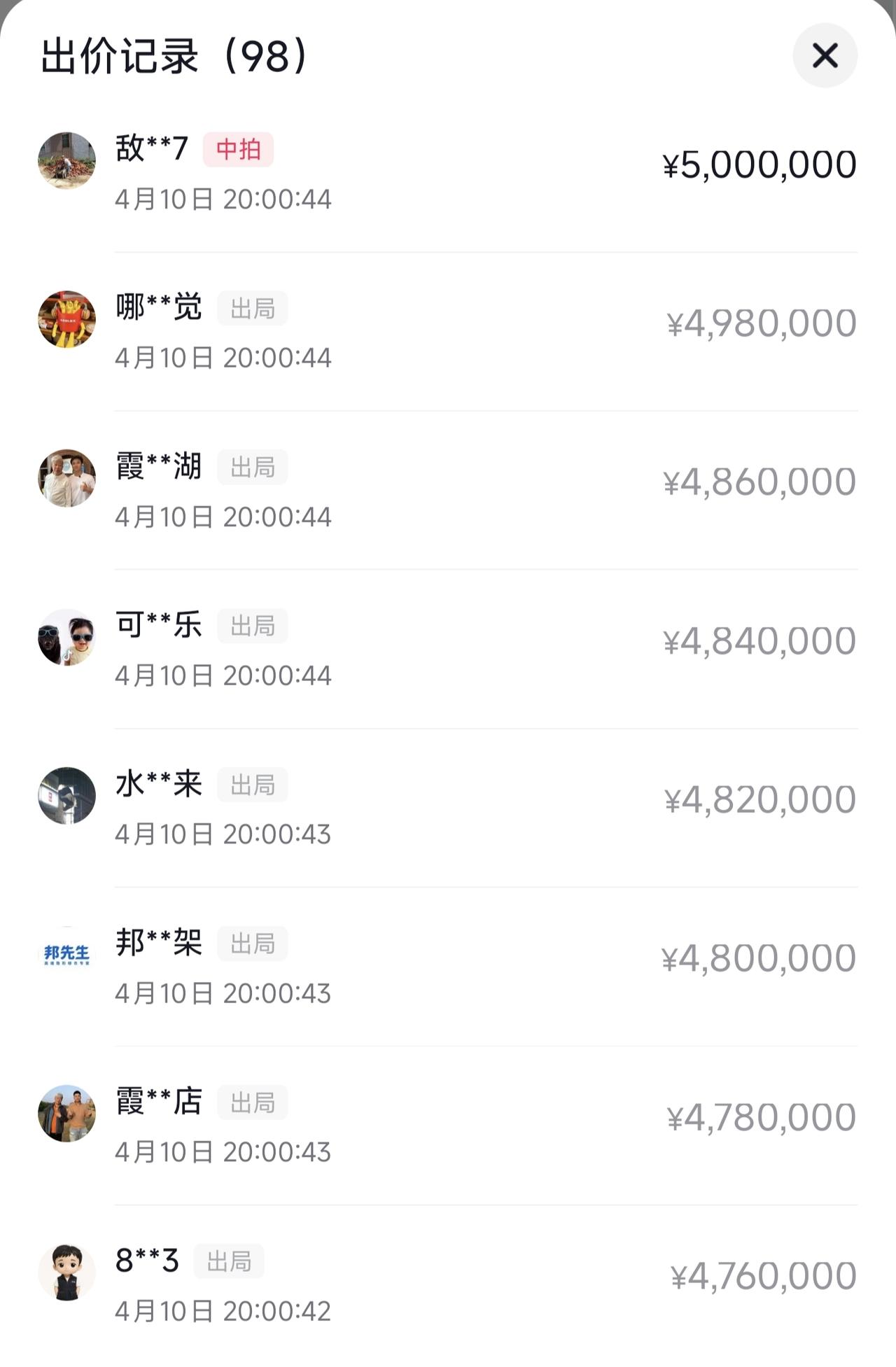Click the 水**来 avatar thumbnail
The width and height of the screenshot is (896, 1367).
[67, 796]
